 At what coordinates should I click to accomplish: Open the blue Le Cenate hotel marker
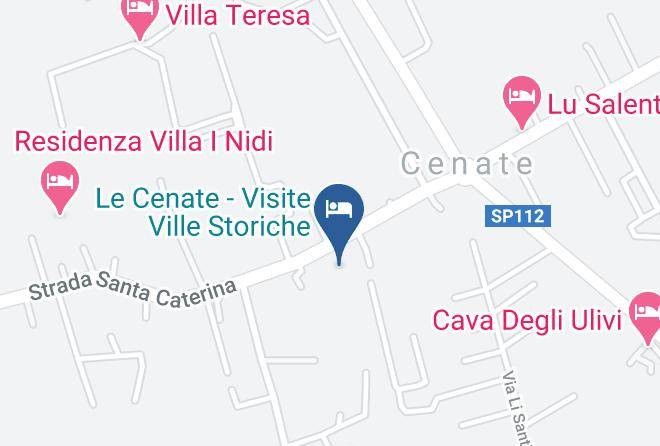[339, 221]
